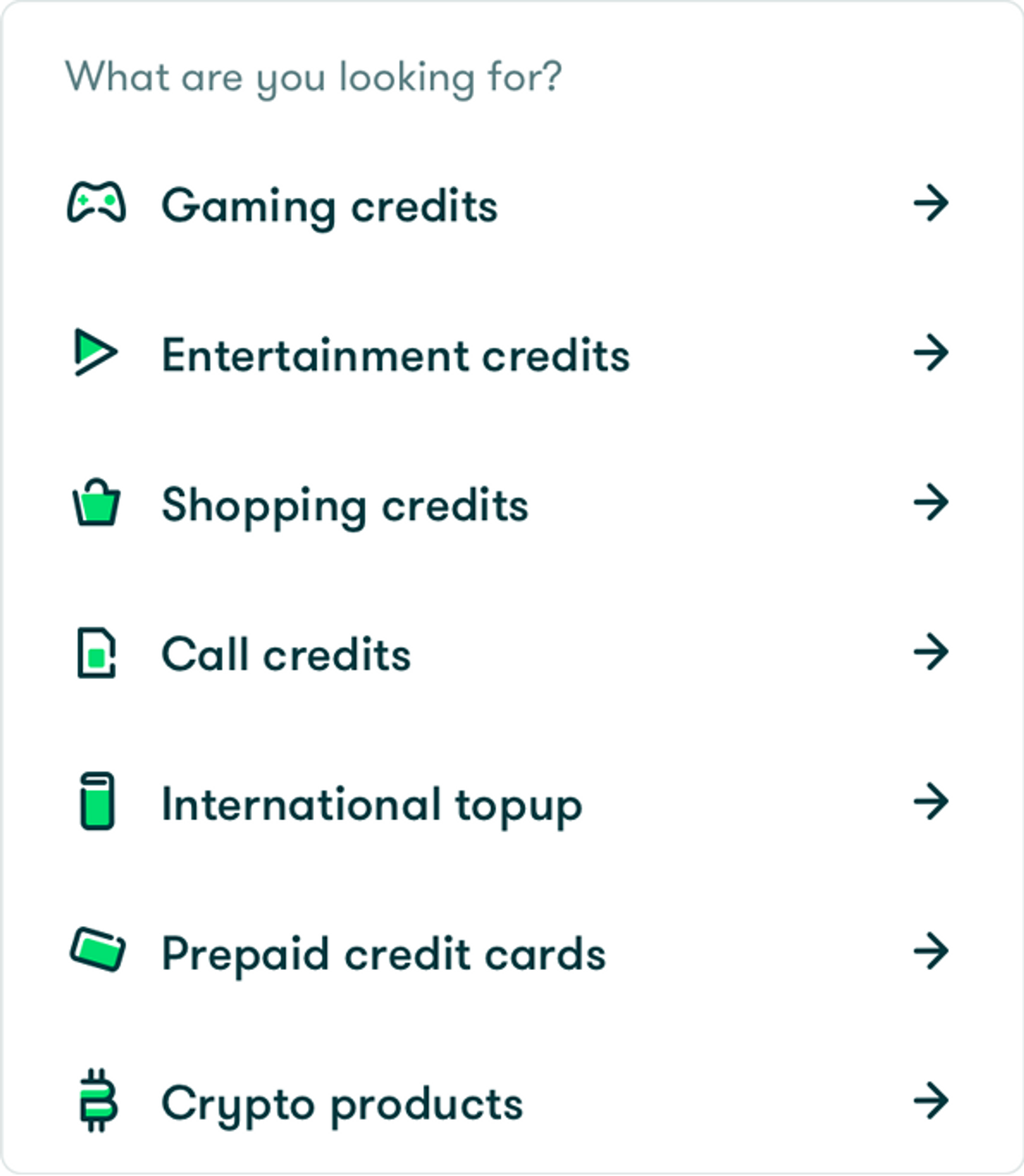The image size is (1024, 1176).
Task: View Prepaid credit cards
Action: tap(383, 953)
